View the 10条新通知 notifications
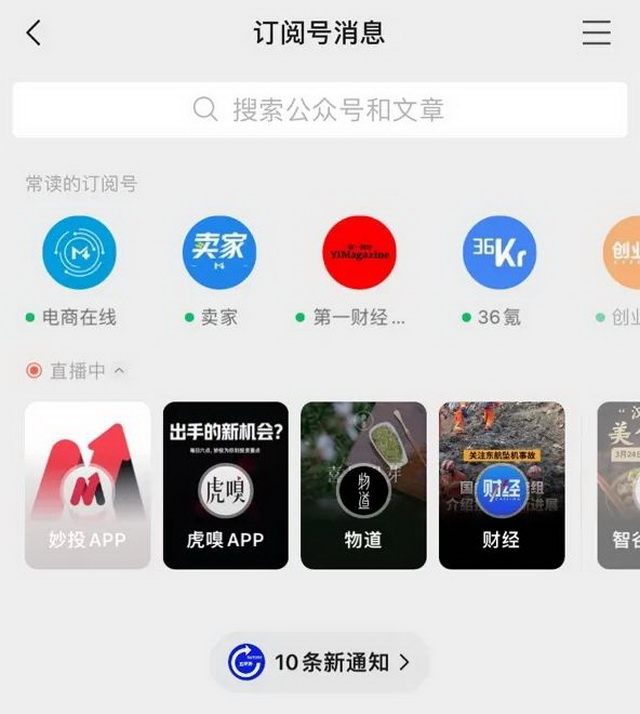This screenshot has width=640, height=714. pos(320,662)
